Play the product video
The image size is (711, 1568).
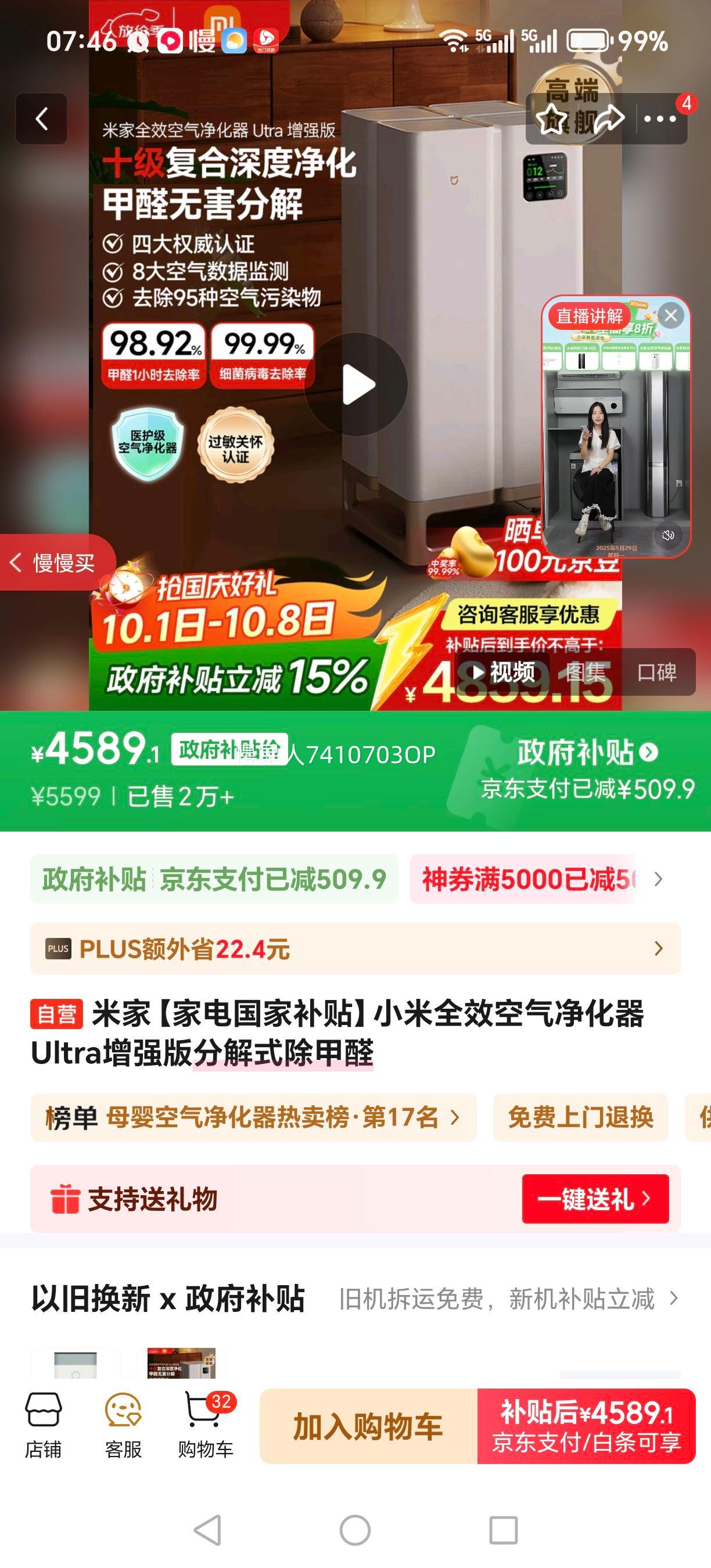(x=356, y=384)
